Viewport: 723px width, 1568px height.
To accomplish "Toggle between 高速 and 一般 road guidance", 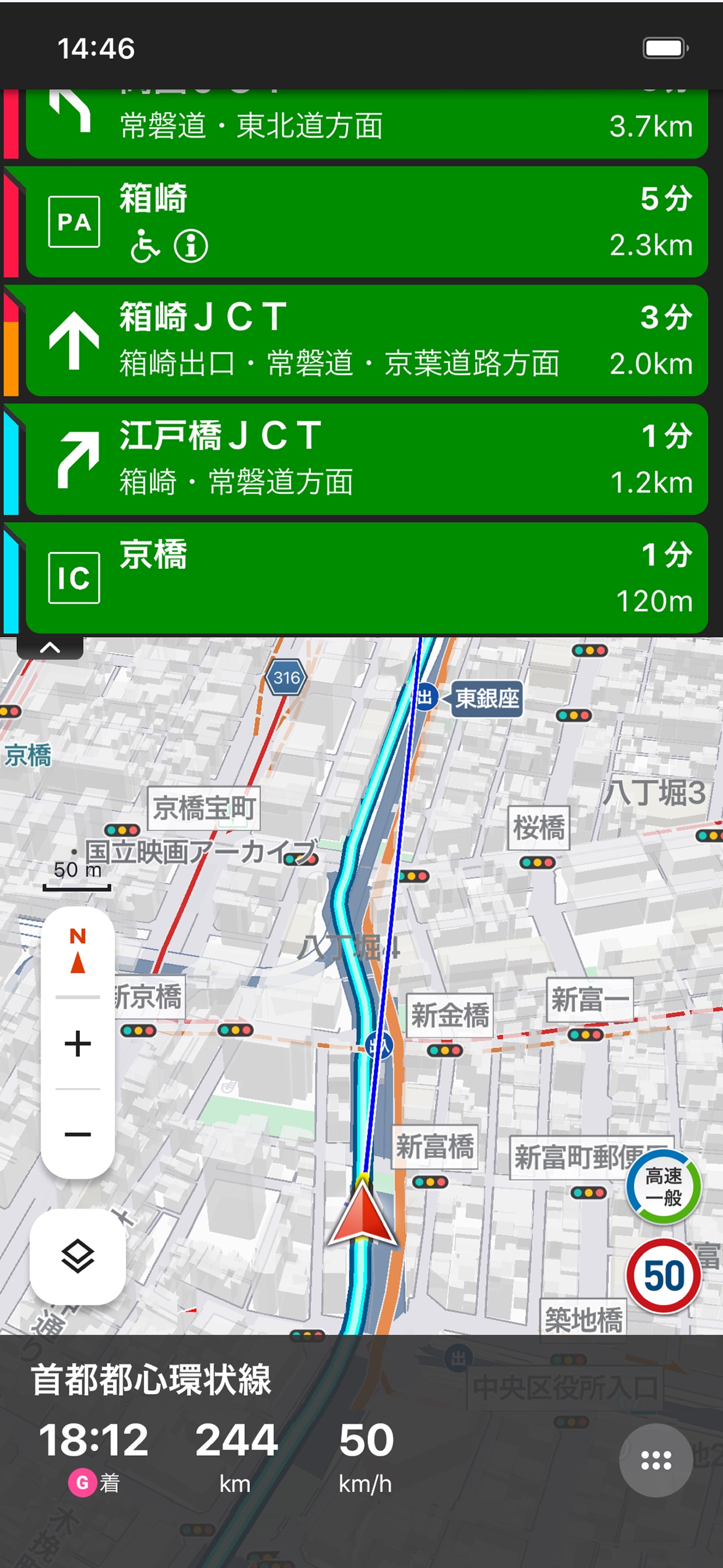I will click(663, 1187).
